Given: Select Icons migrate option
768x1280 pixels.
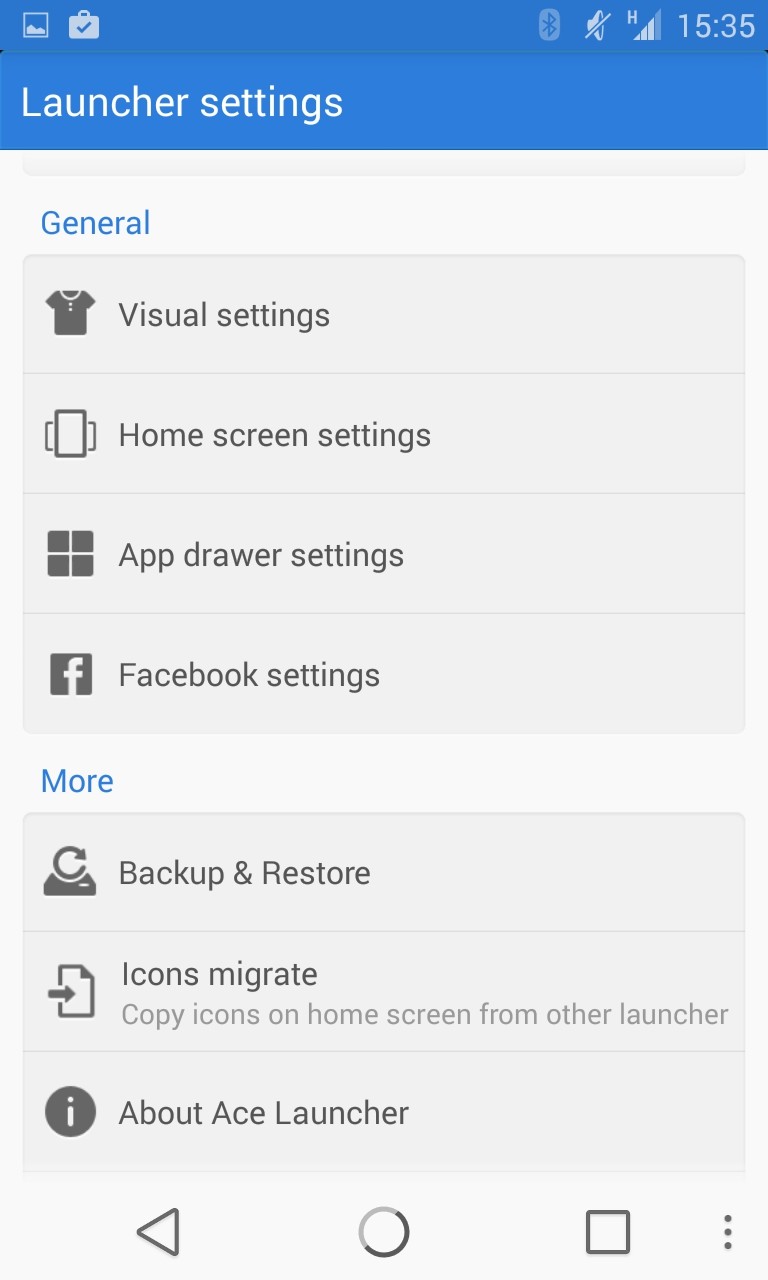Looking at the screenshot, I should click(384, 992).
